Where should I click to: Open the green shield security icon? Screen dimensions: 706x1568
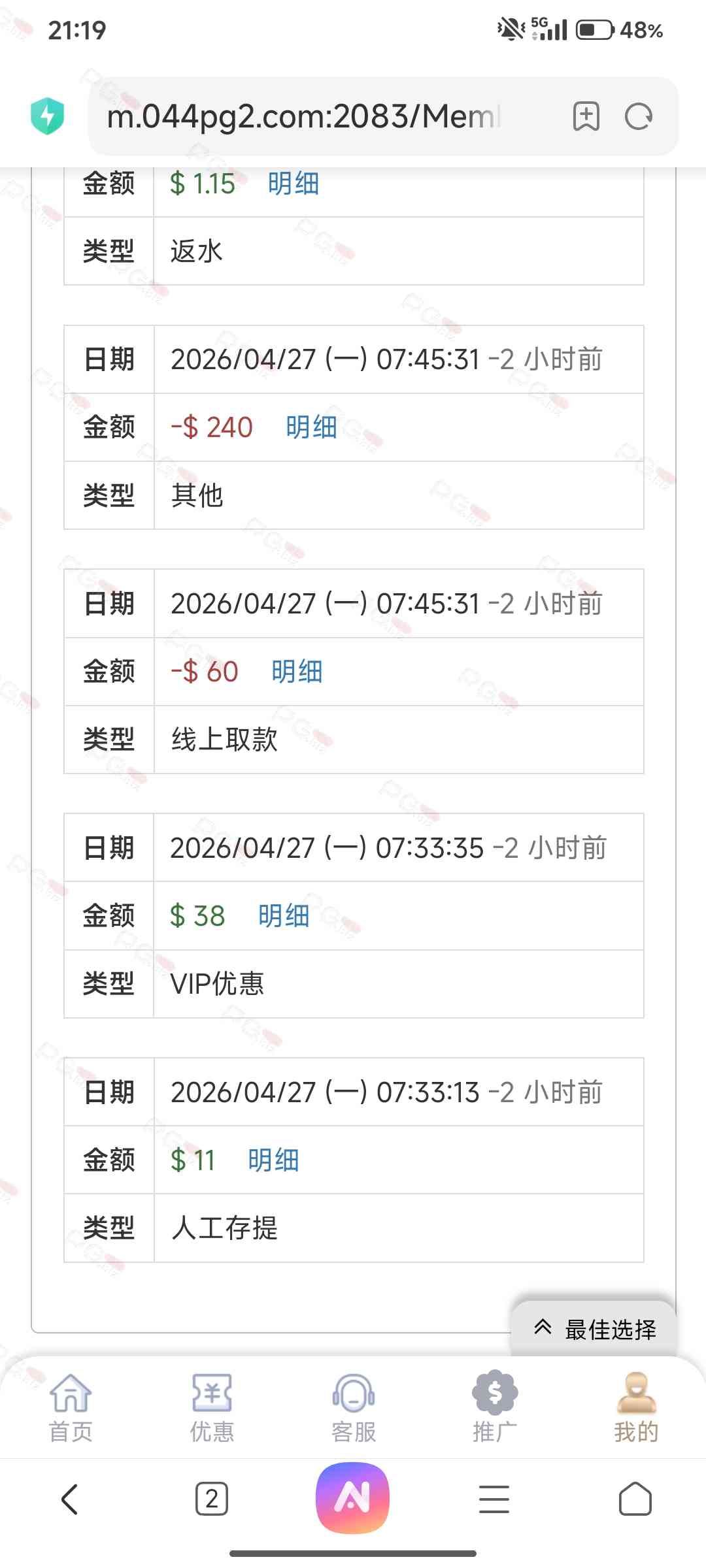click(48, 116)
